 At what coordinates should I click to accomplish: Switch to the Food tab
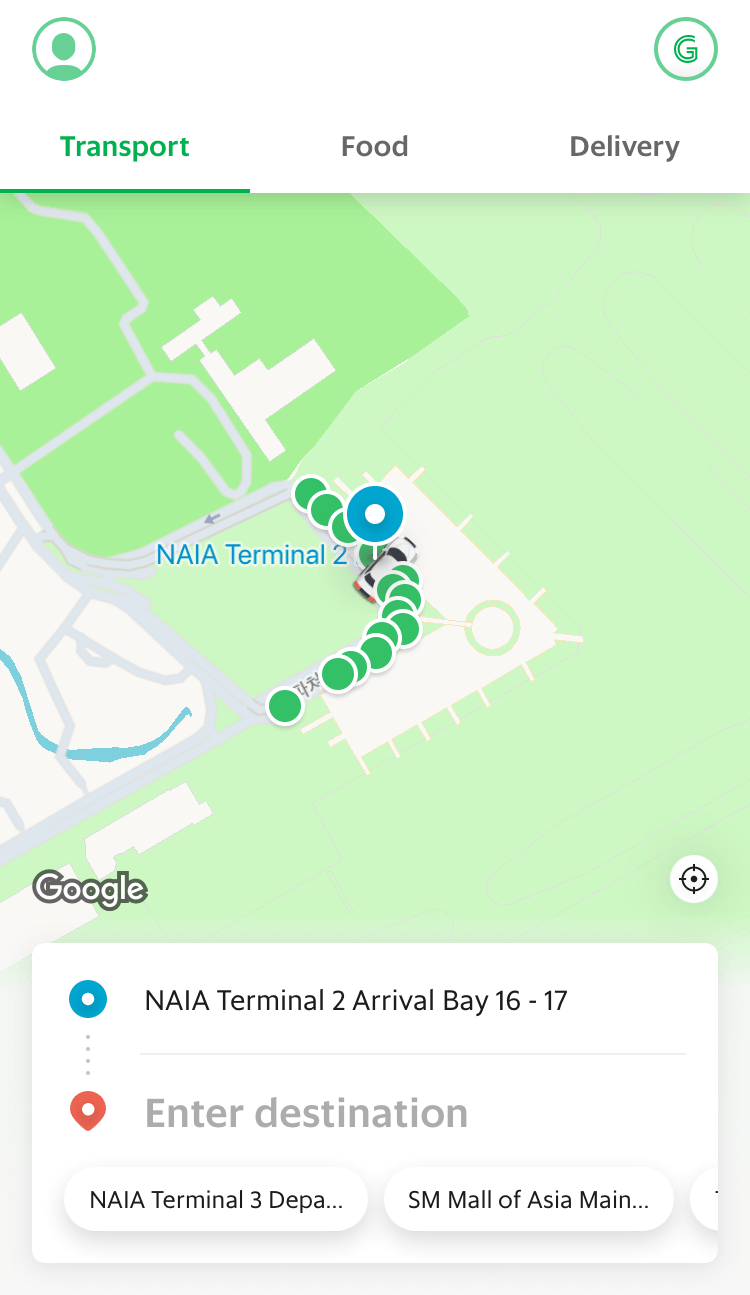(375, 147)
